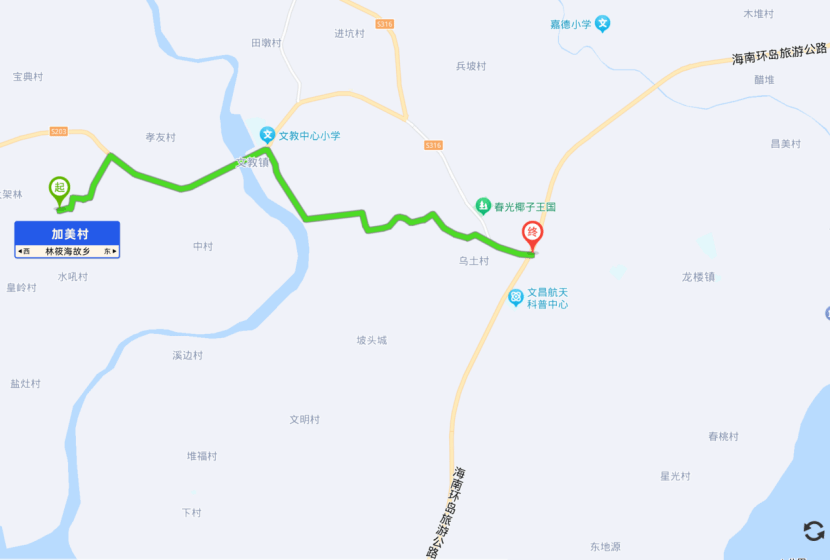Tap the 加美村 road sign
The width and height of the screenshot is (830, 560).
click(67, 239)
